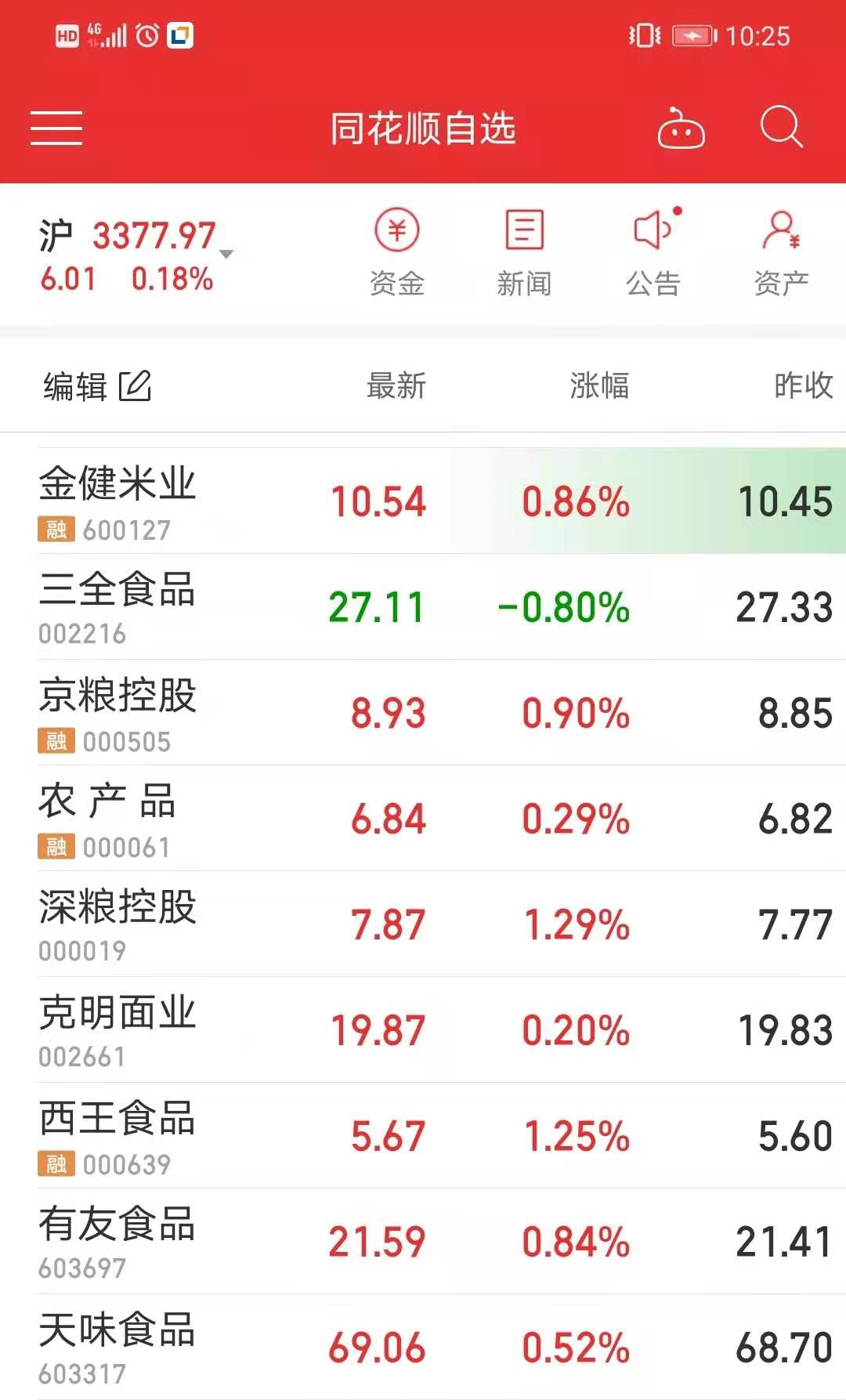Open the hamburger drawer menu
Image resolution: width=846 pixels, height=1400 pixels.
click(x=56, y=128)
